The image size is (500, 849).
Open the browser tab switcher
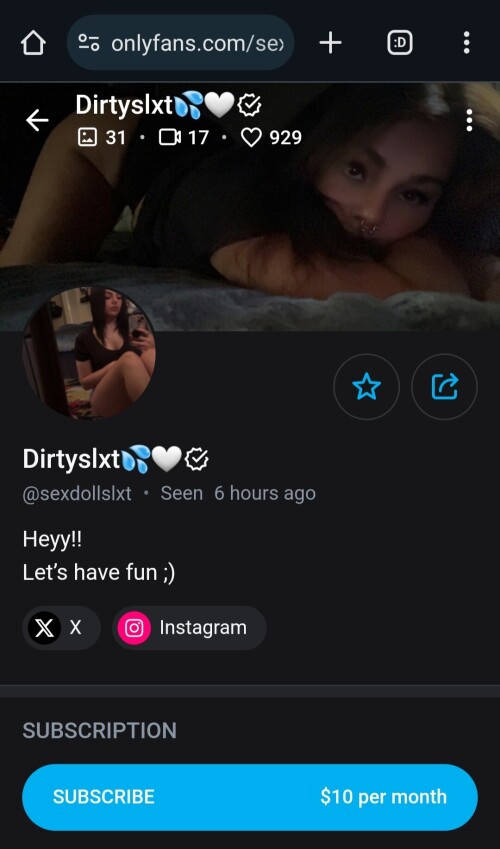[400, 42]
